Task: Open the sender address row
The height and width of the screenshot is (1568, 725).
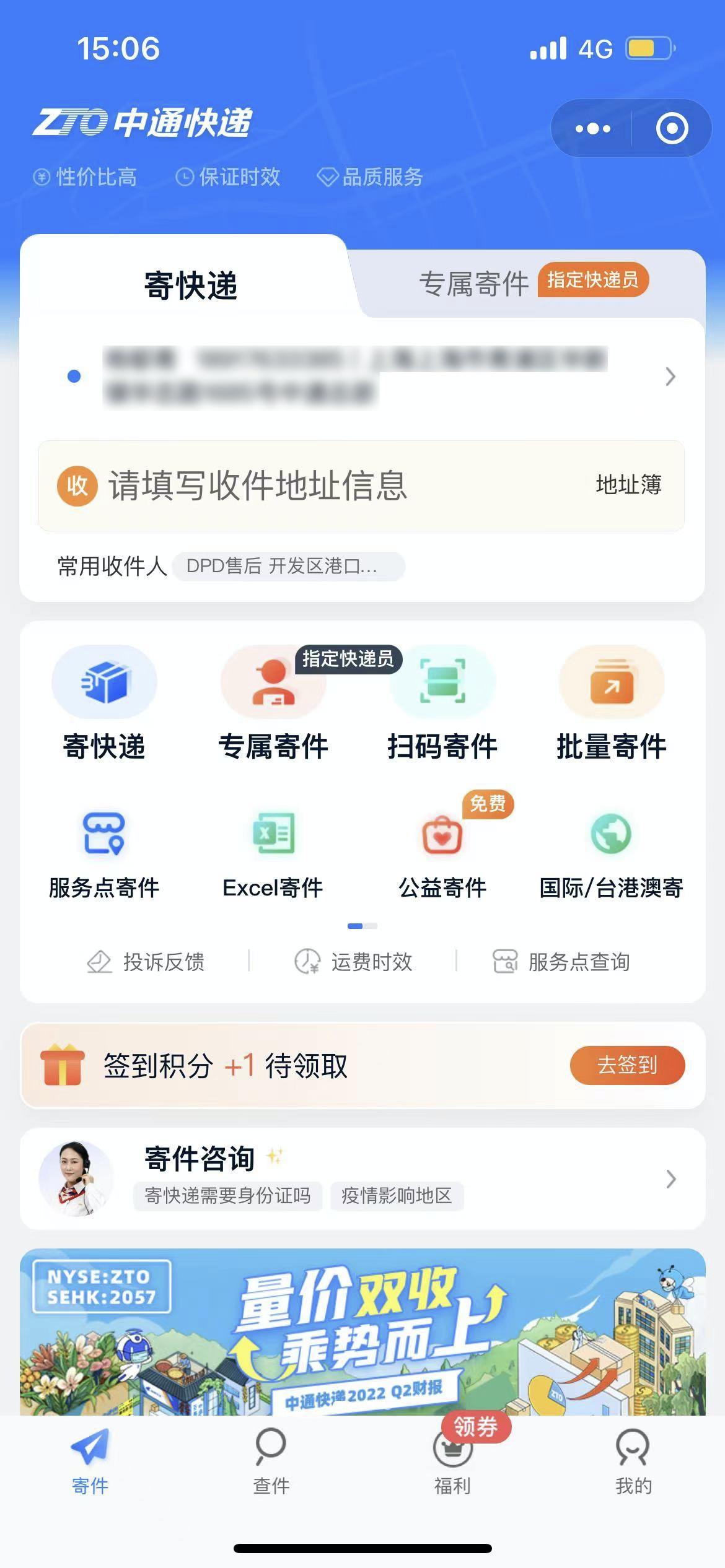Action: point(372,375)
